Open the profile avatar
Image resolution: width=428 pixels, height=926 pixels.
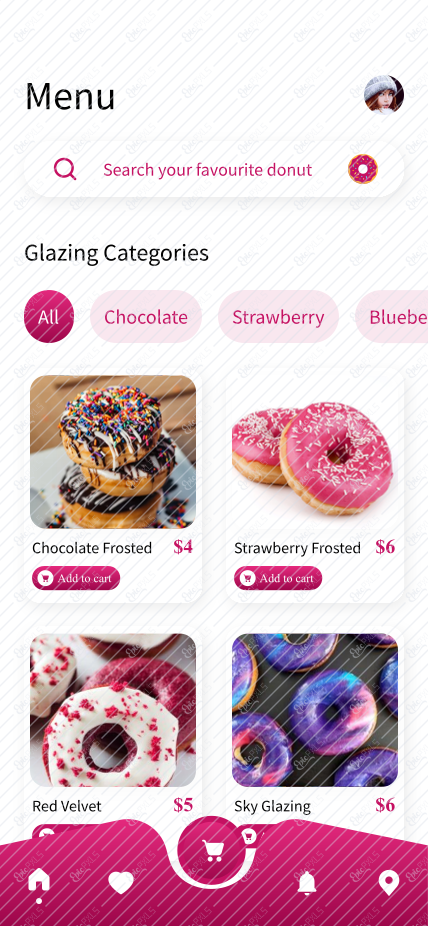tap(384, 94)
